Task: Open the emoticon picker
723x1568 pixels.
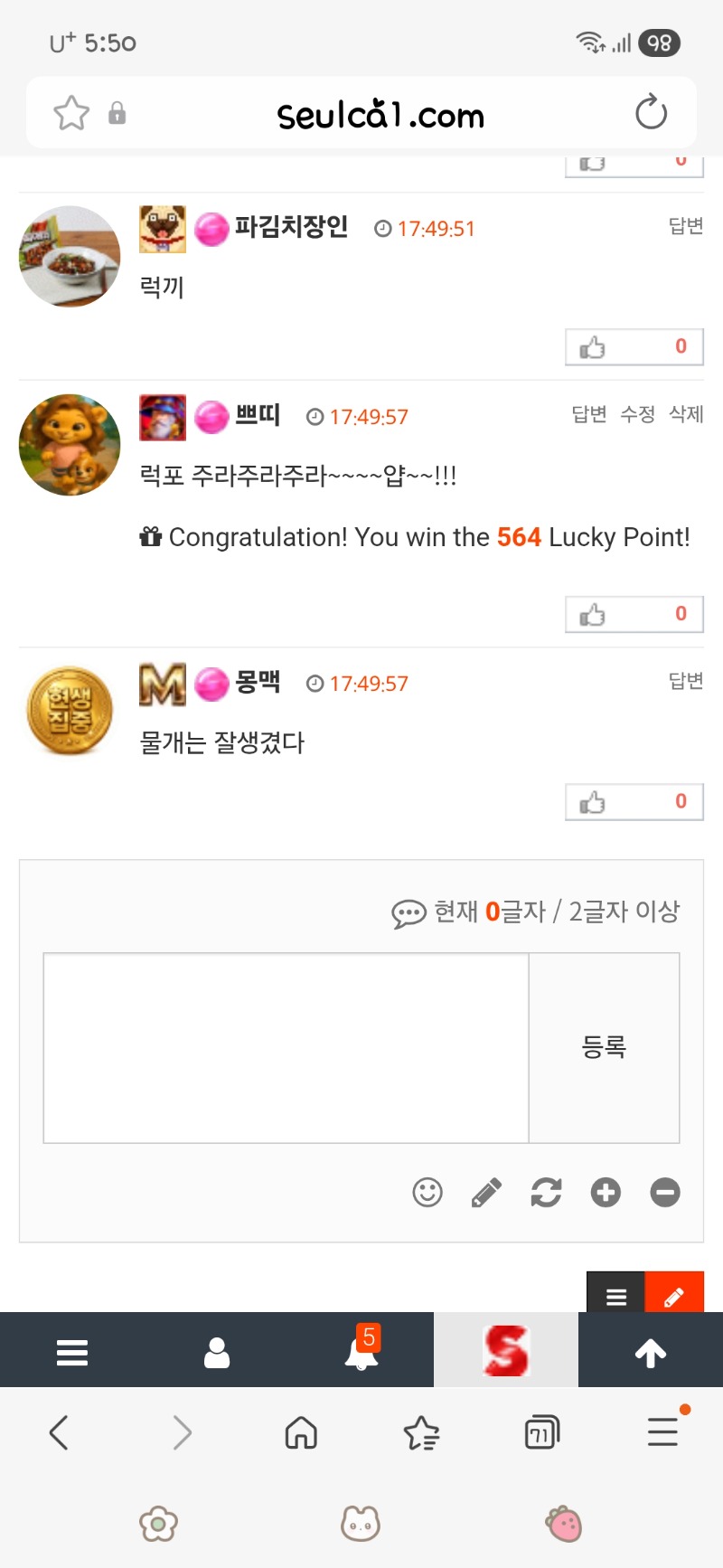Action: (x=427, y=1193)
